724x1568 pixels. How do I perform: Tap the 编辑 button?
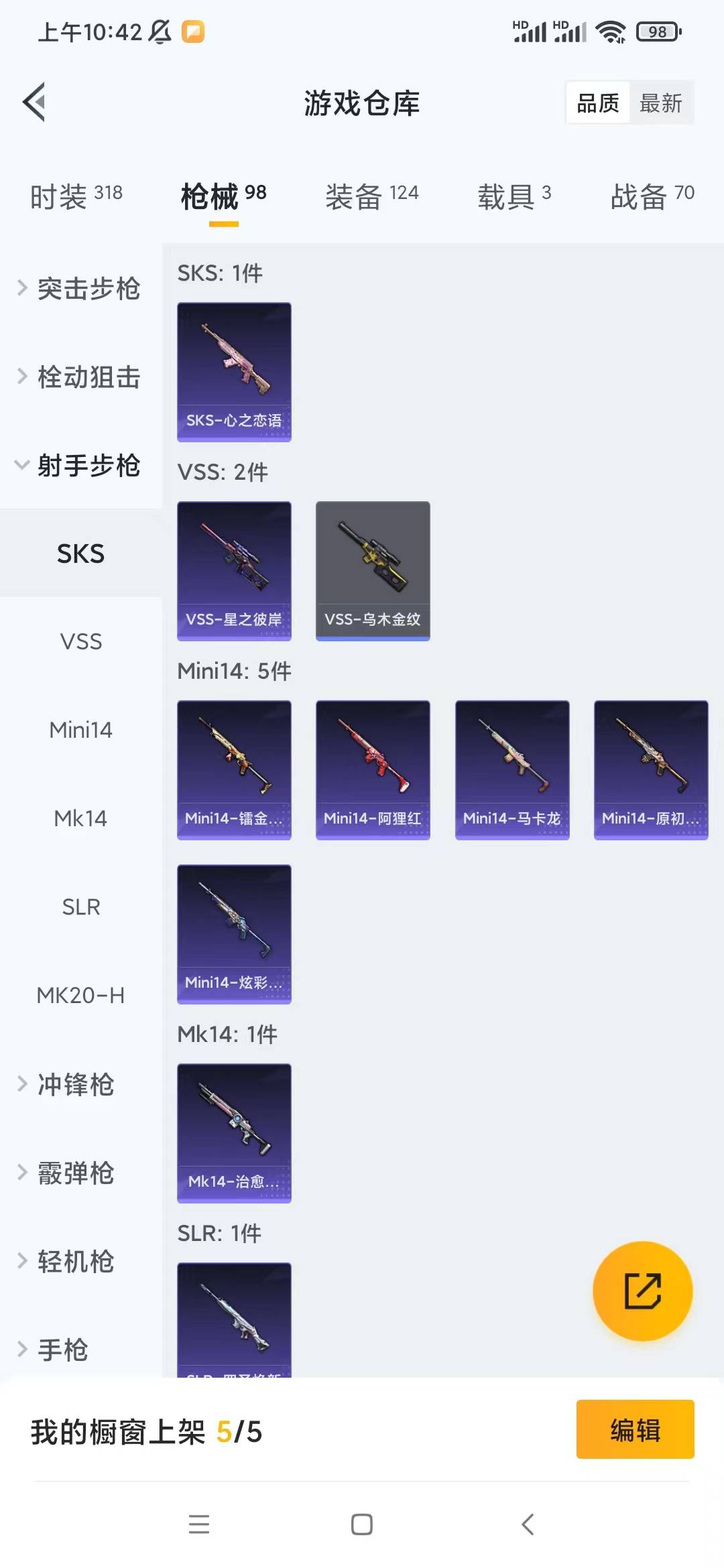[x=635, y=1429]
